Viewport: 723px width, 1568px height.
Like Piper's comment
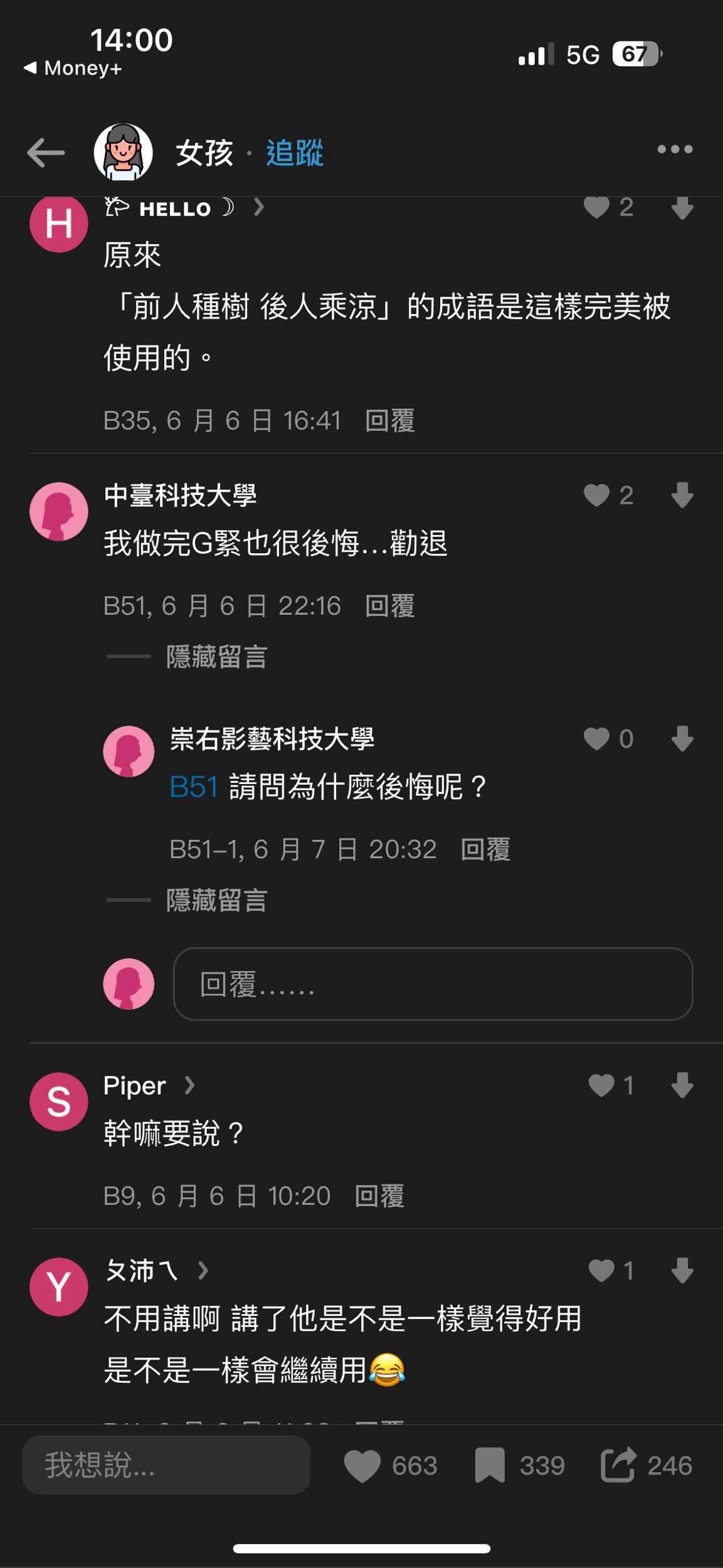[601, 1086]
